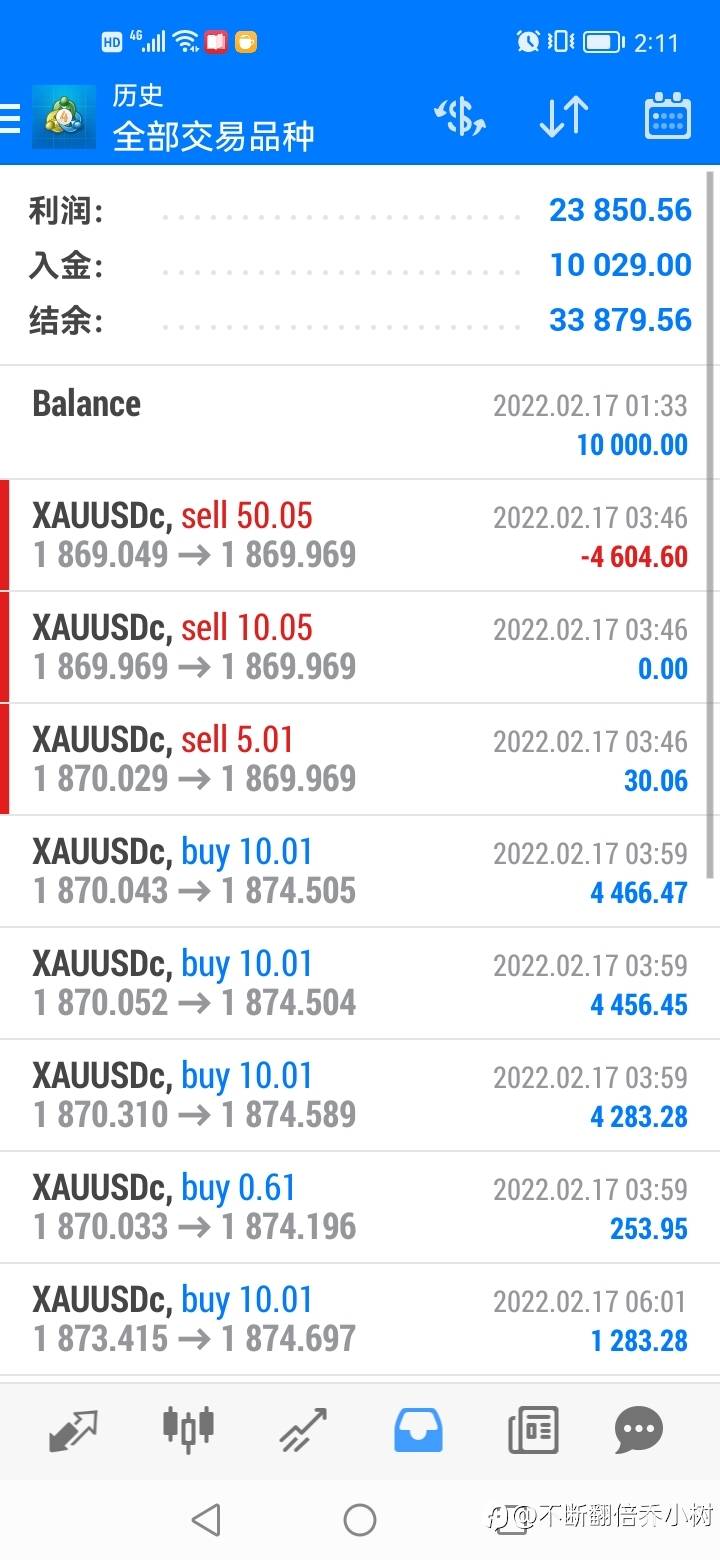
Task: Open the hamburger drawer menu
Action: [x=10, y=119]
